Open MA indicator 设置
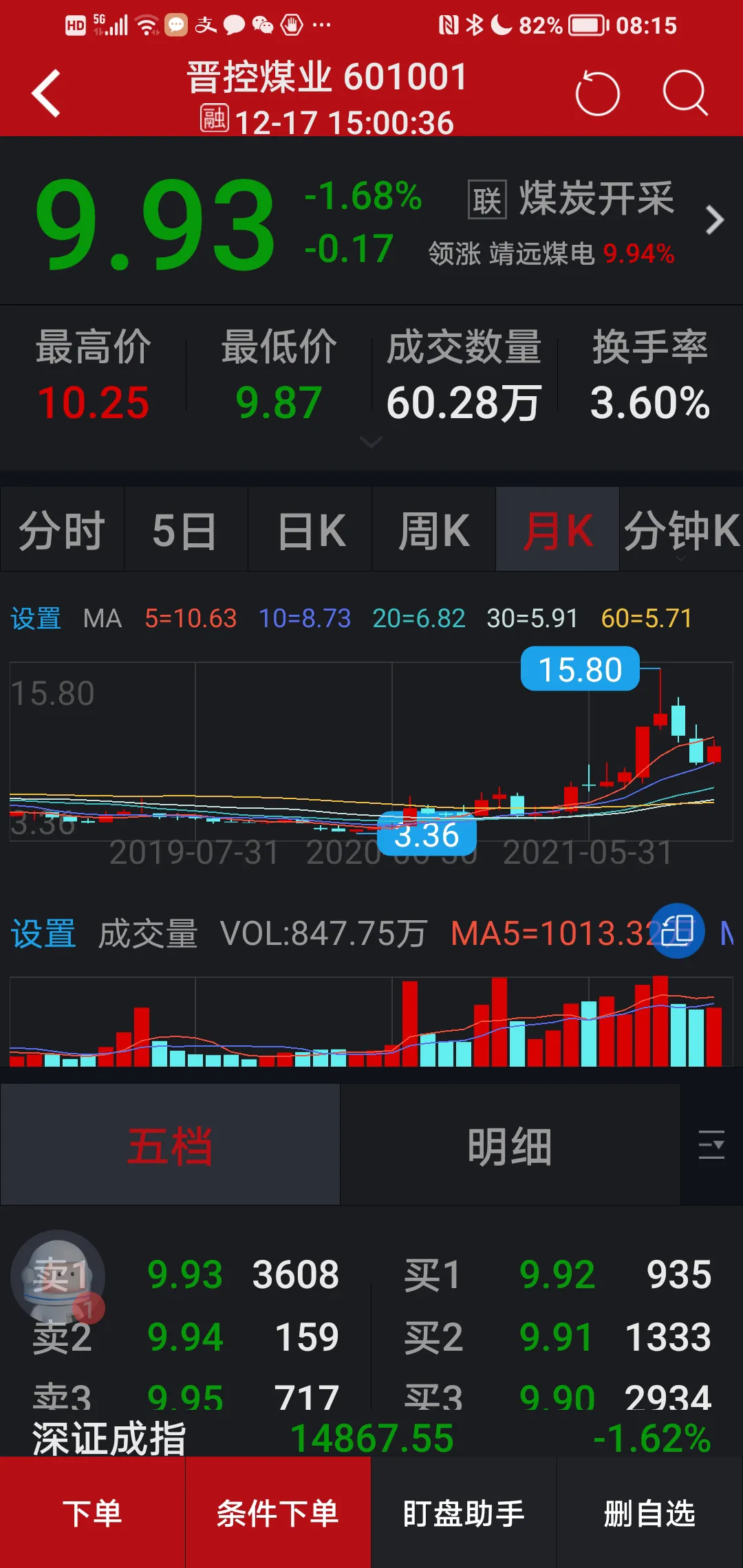The width and height of the screenshot is (743, 1568). click(x=36, y=618)
